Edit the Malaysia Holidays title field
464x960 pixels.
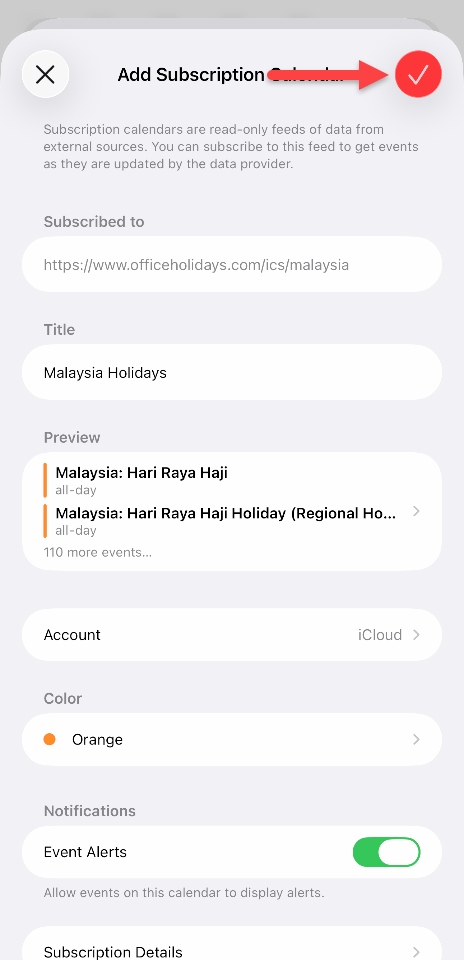coord(232,372)
